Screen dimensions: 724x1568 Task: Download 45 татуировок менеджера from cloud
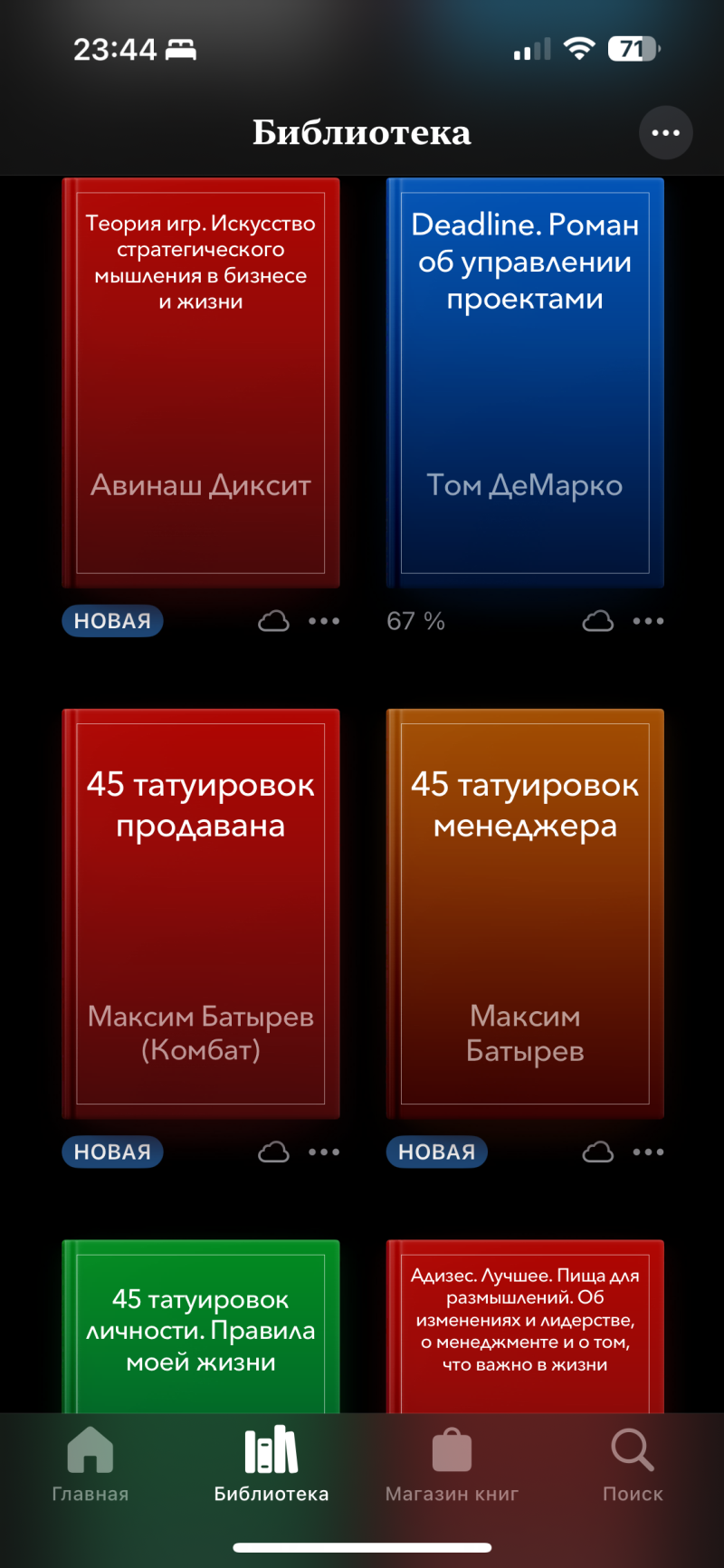pos(597,1152)
